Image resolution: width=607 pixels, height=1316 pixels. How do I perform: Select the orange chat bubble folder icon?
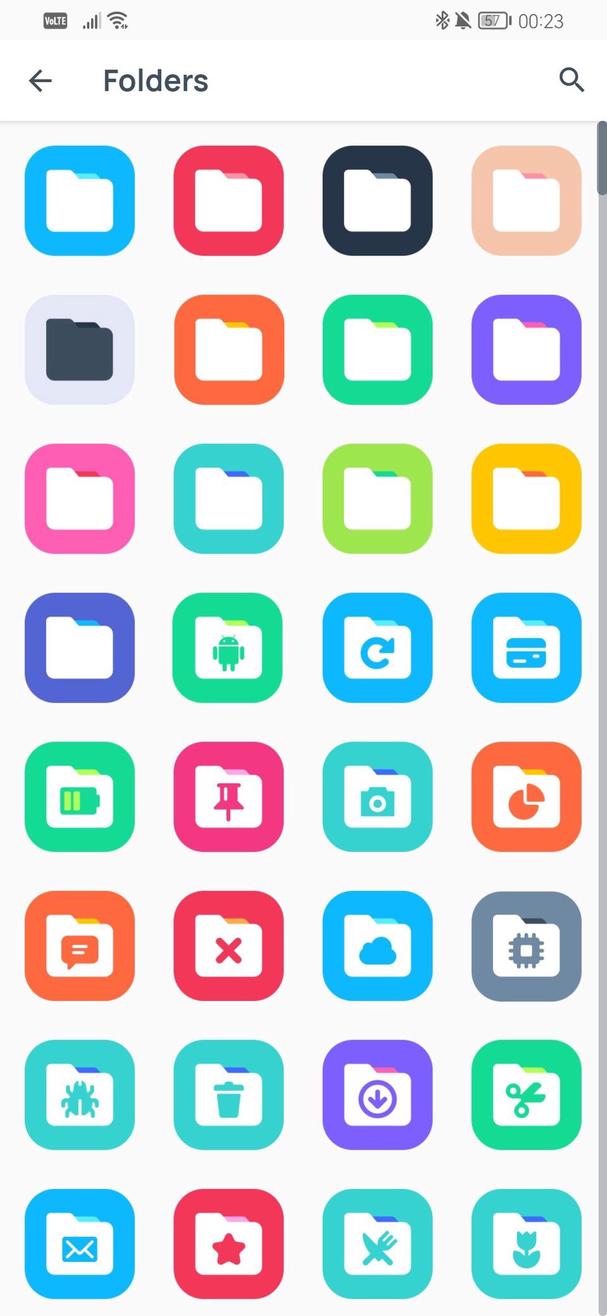tap(79, 946)
